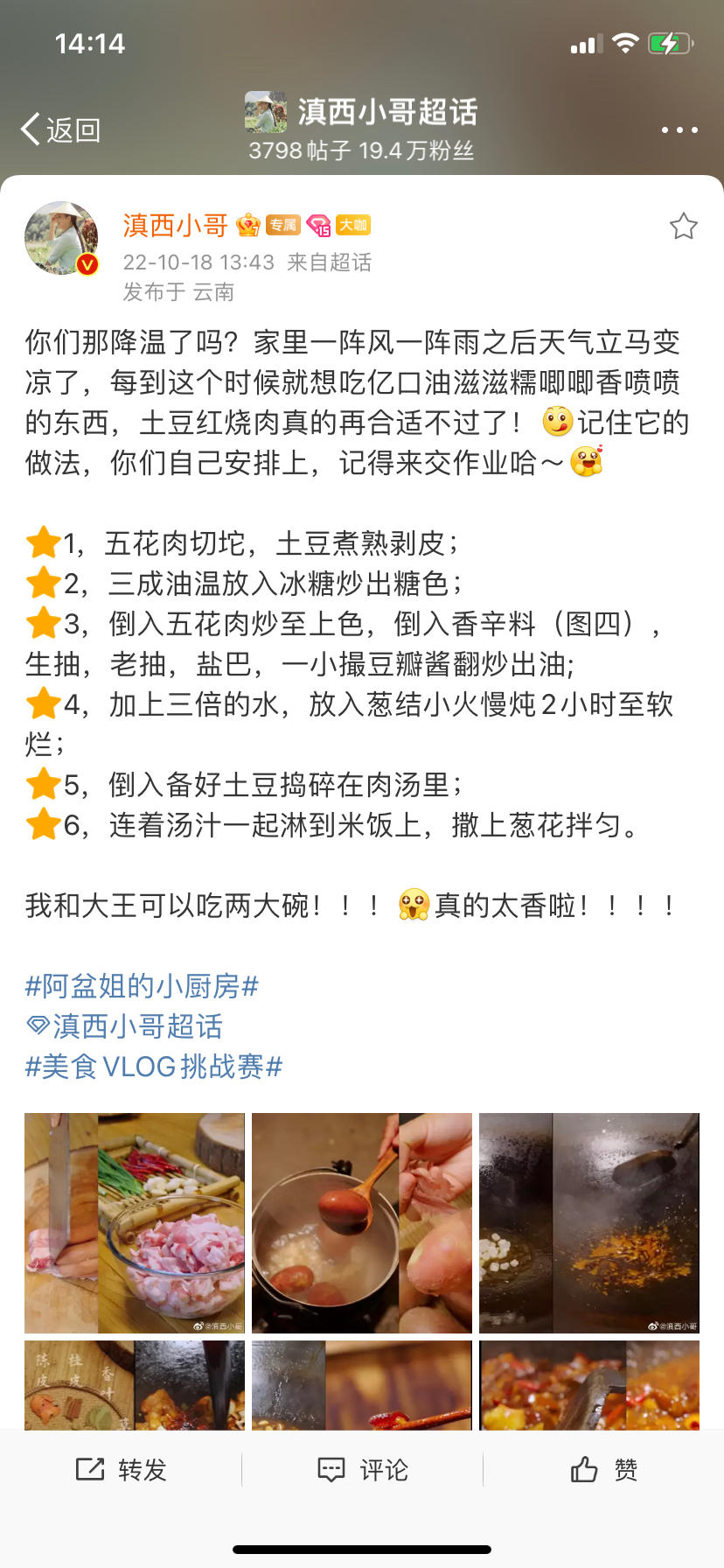Open the 滇西小哥超话 link in post
The image size is (724, 1568).
(124, 1026)
